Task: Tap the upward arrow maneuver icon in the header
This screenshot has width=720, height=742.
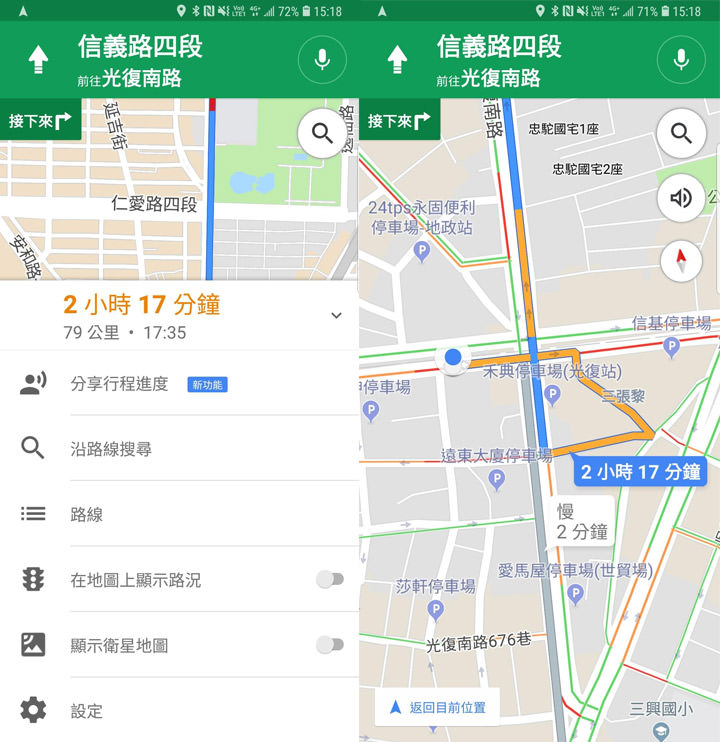Action: coord(37,59)
